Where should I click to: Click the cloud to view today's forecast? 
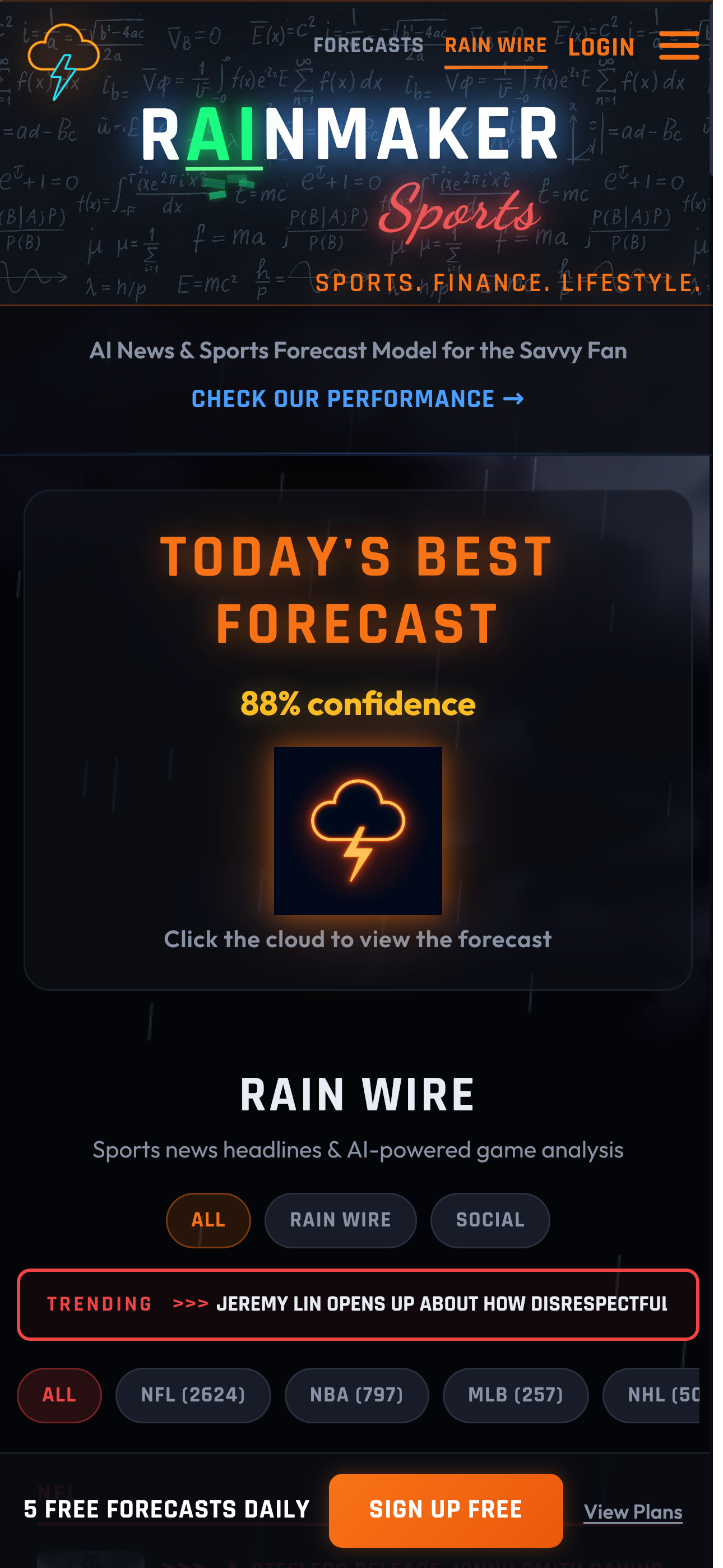point(358,830)
